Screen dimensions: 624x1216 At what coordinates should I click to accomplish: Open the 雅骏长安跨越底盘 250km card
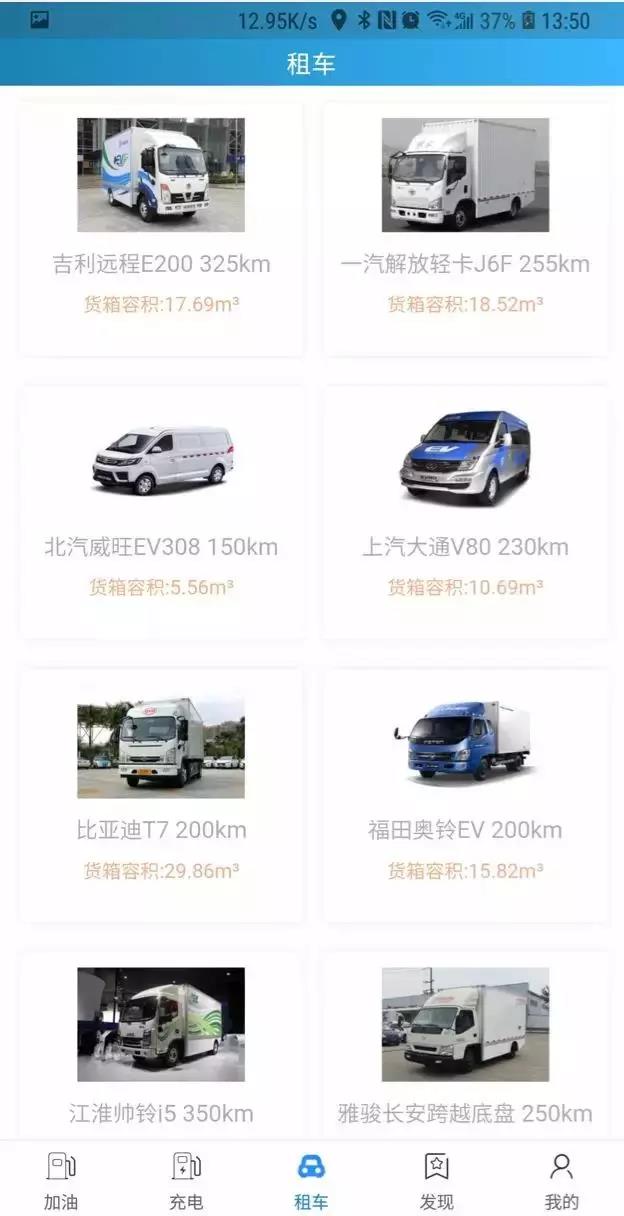(465, 1045)
